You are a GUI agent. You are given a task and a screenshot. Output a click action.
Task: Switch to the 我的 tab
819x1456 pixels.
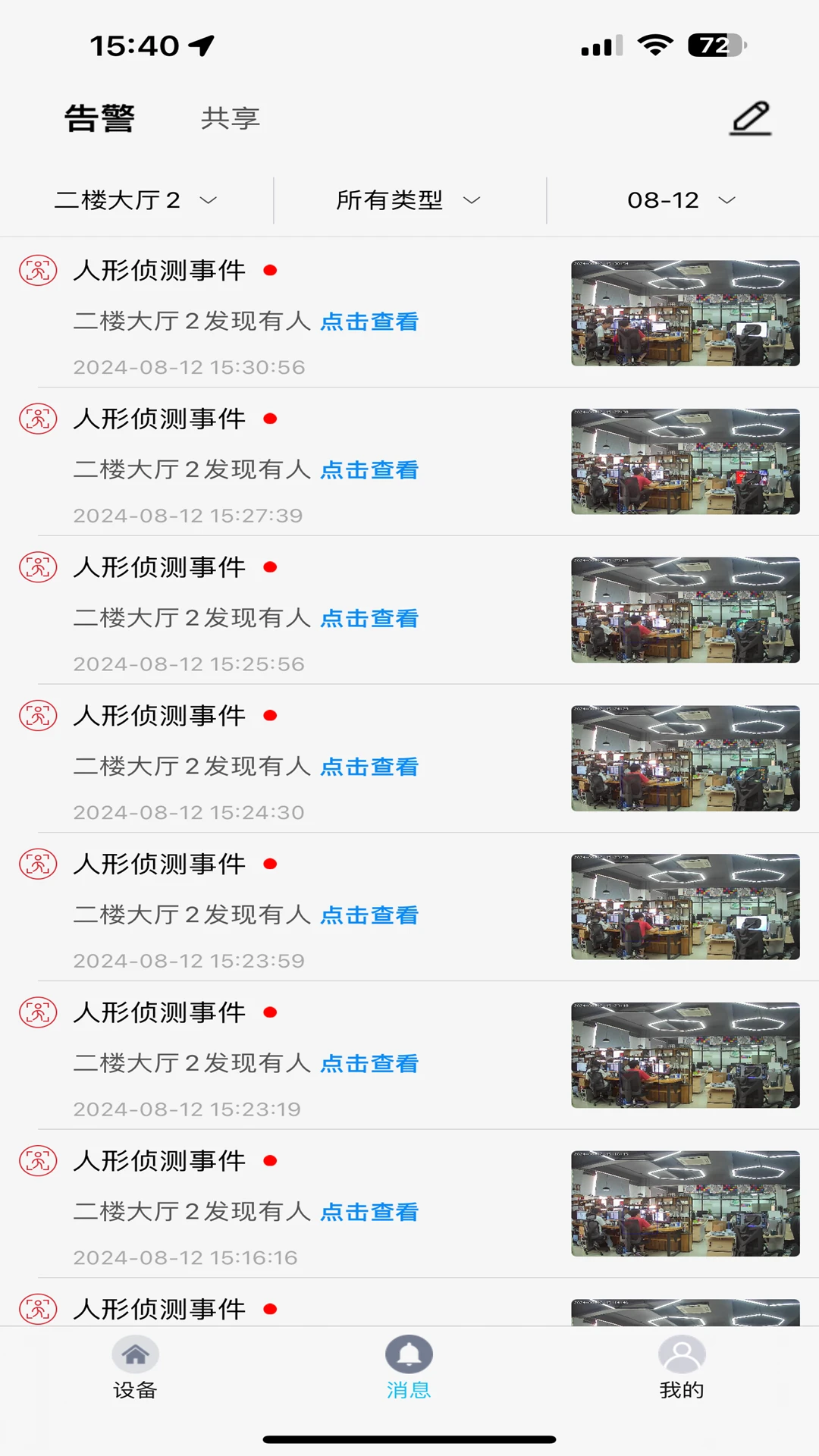pos(682,1369)
